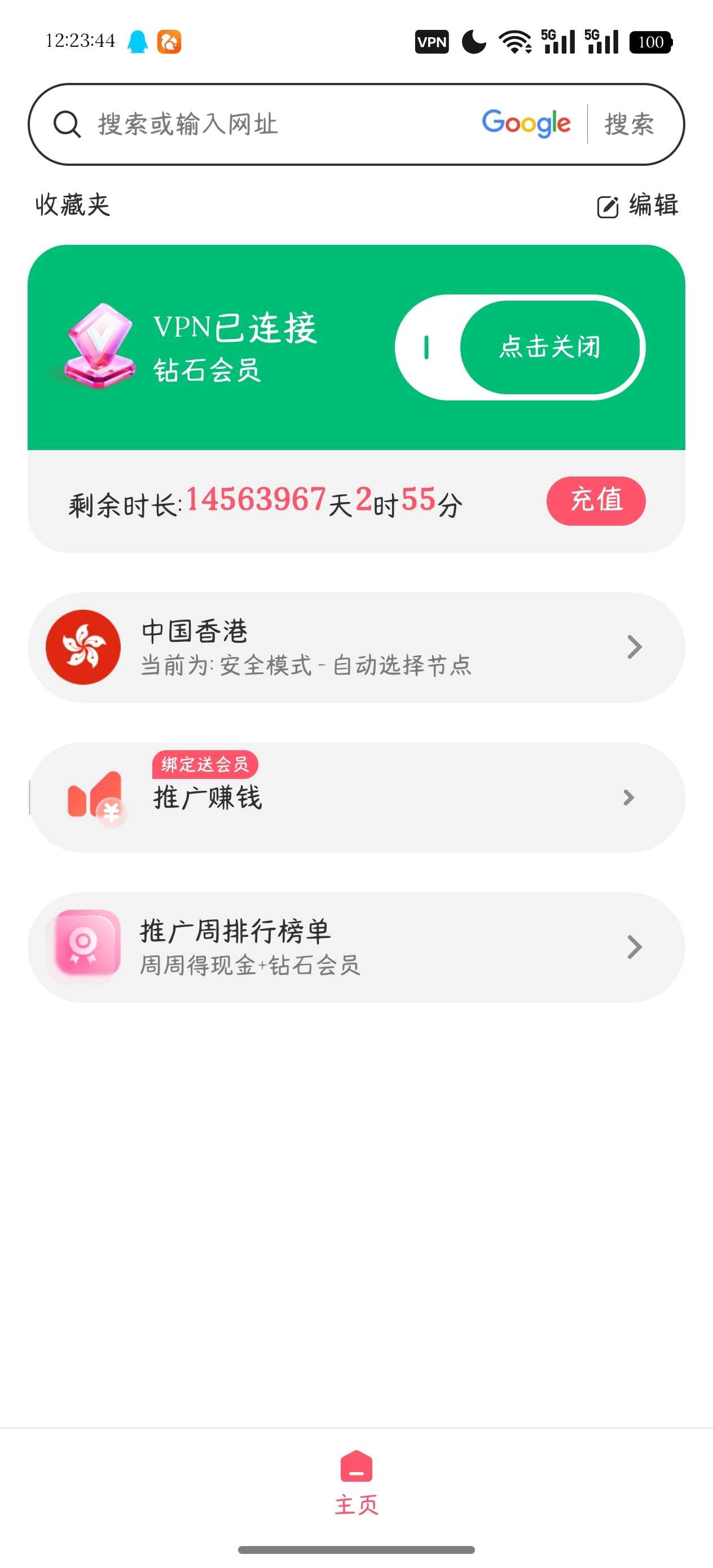
Task: Open 中国香港 node selection
Action: [356, 647]
